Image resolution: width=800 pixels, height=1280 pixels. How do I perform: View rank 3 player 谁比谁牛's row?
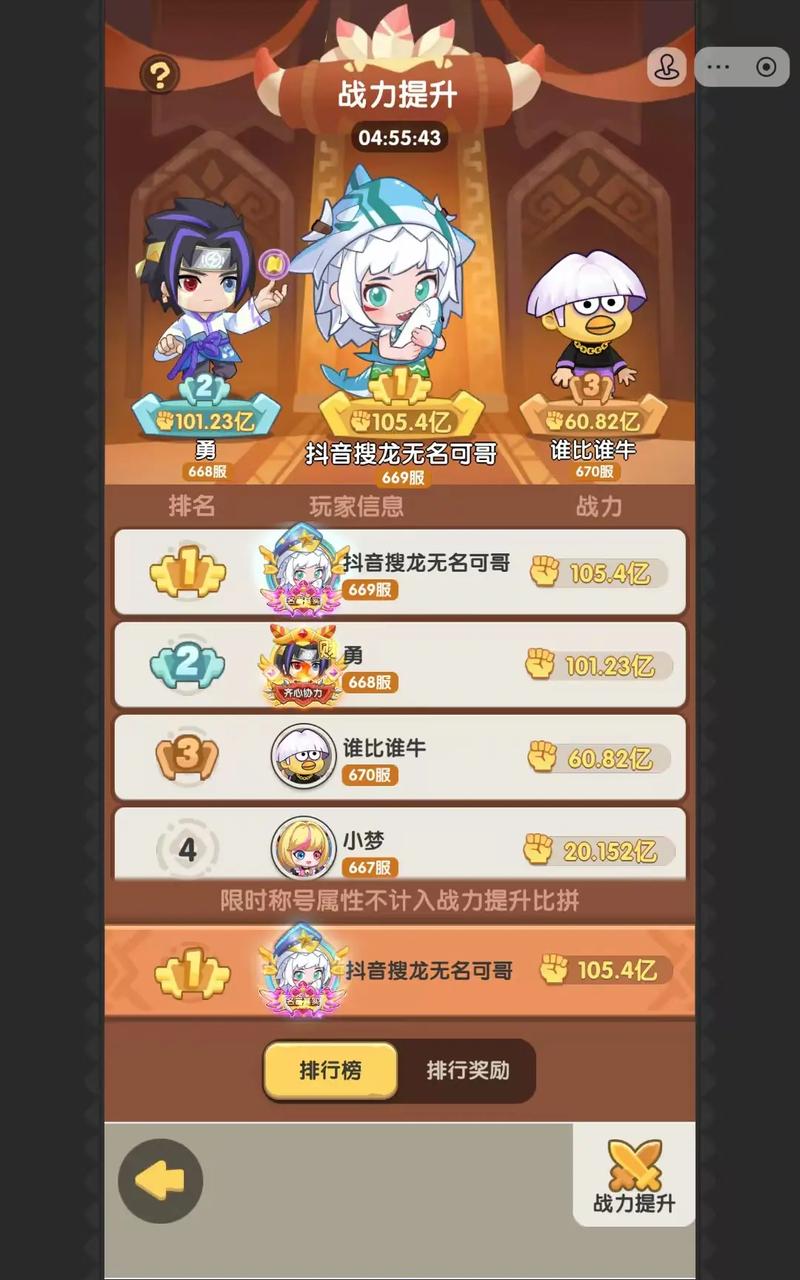click(x=400, y=757)
